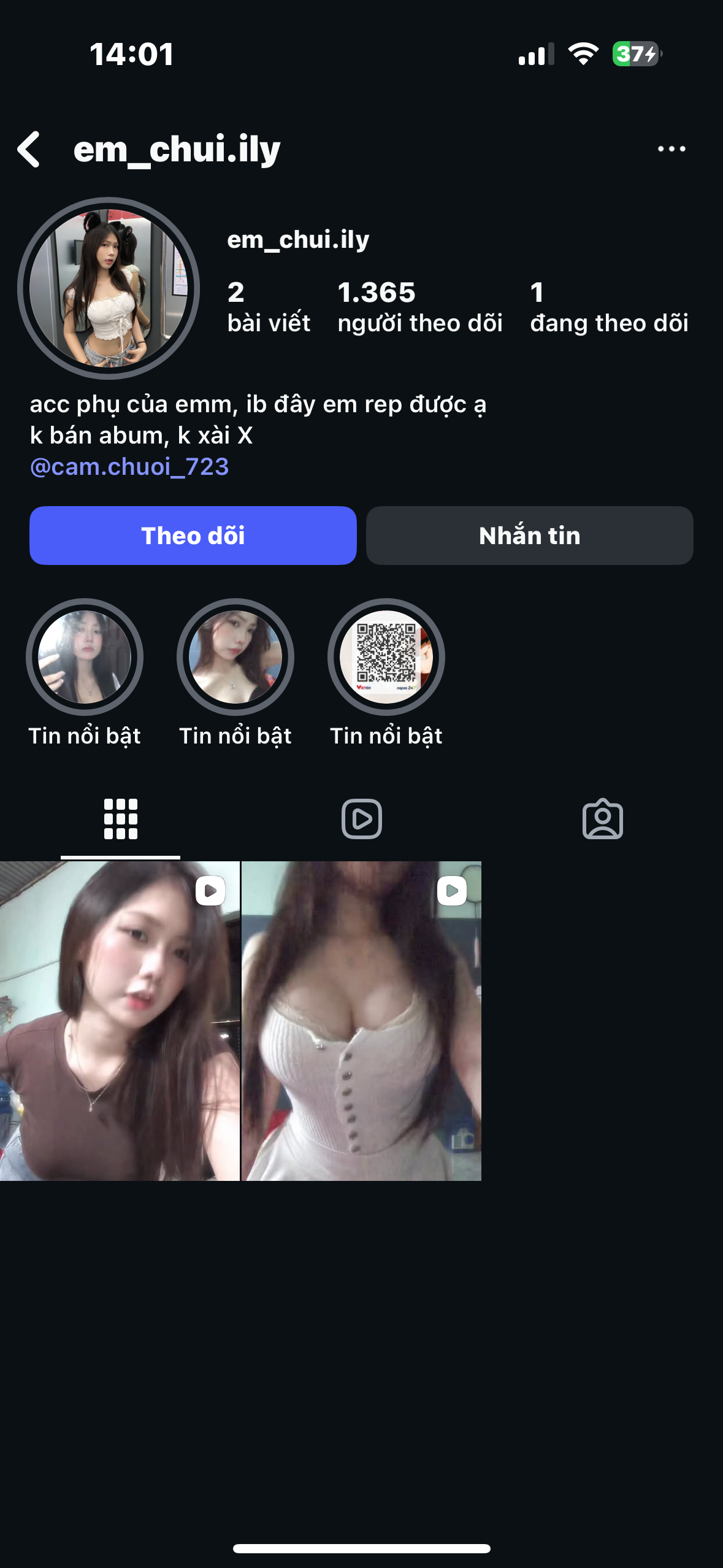This screenshot has width=723, height=1568.
Task: Tap Nhắn tin to message
Action: (529, 536)
